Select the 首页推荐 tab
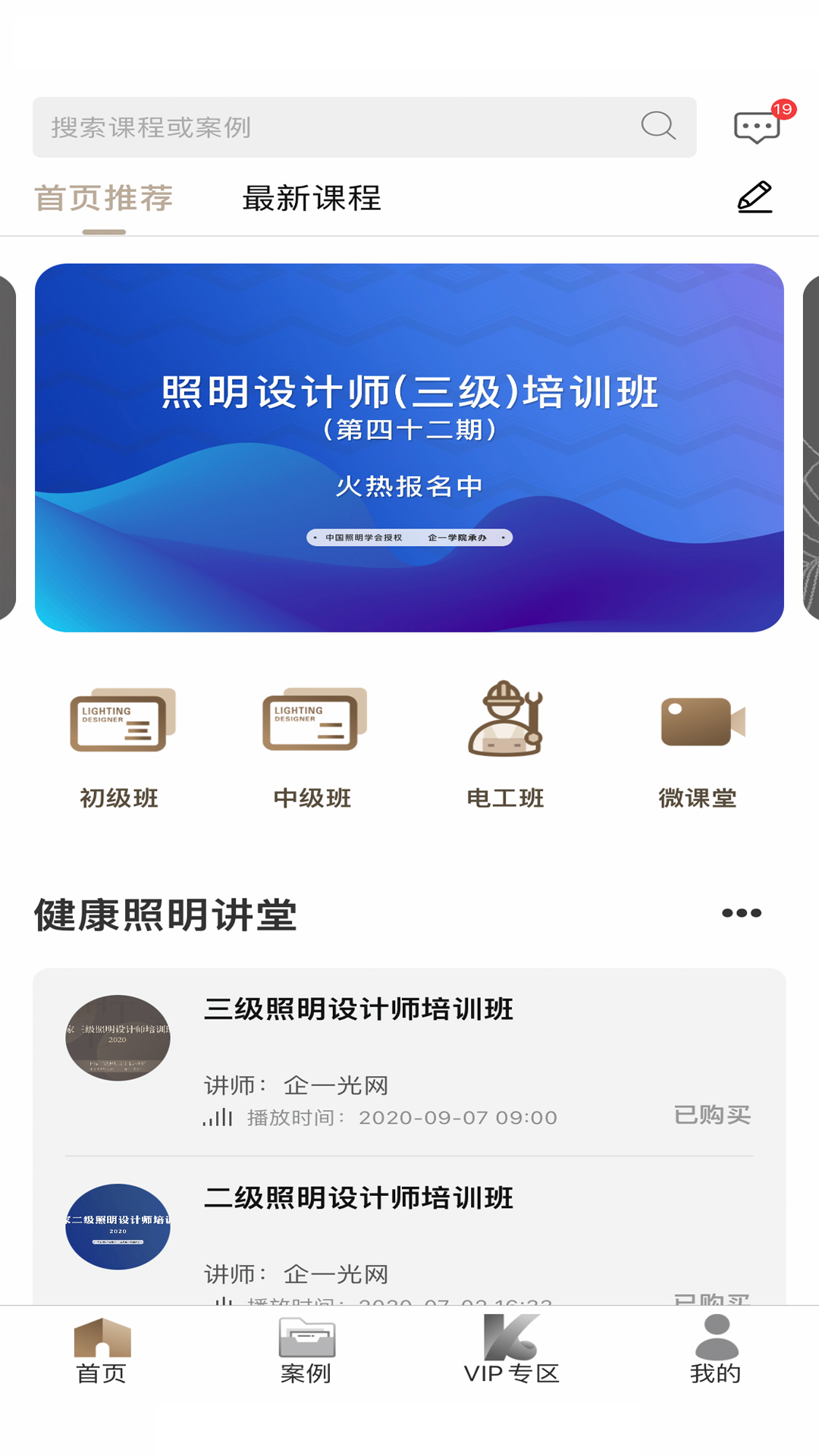 104,199
